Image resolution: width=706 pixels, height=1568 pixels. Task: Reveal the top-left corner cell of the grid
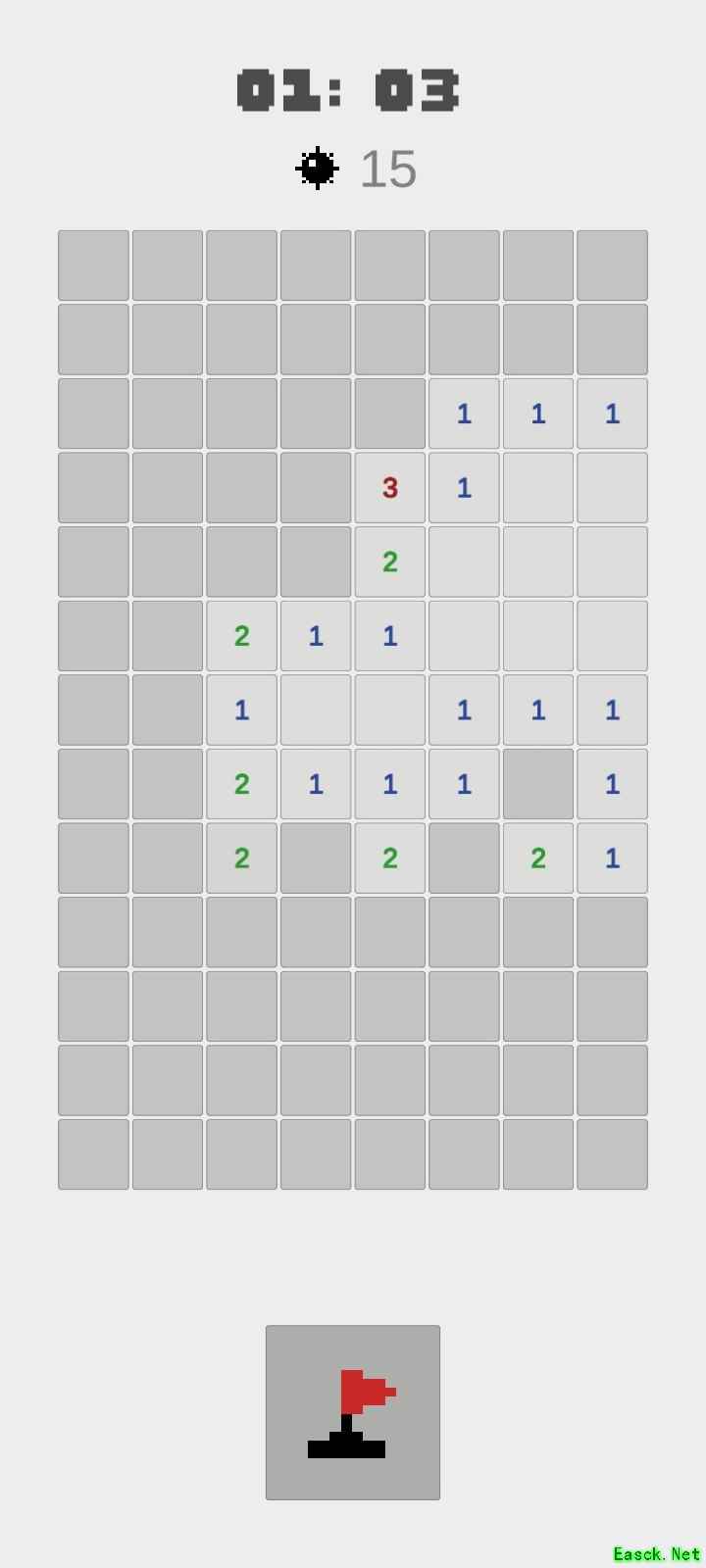pos(93,266)
